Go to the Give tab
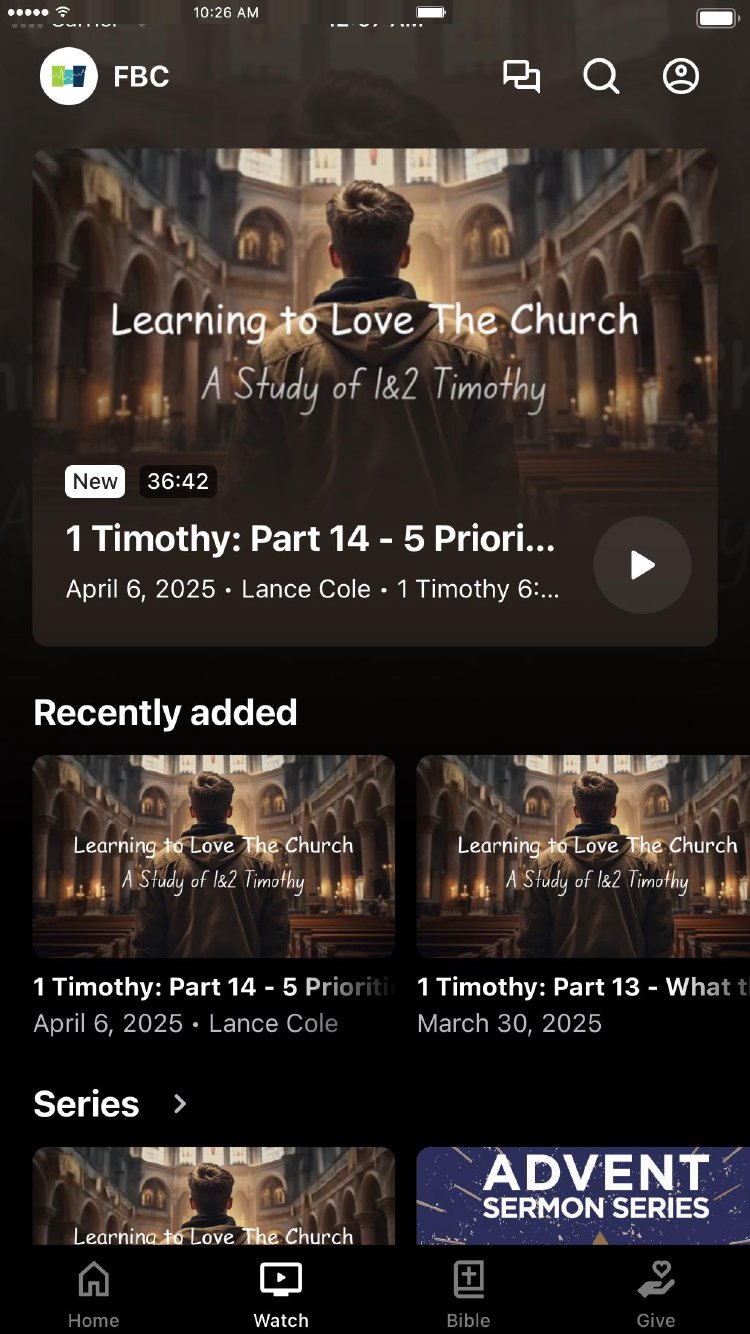This screenshot has height=1334, width=750. (x=656, y=1294)
